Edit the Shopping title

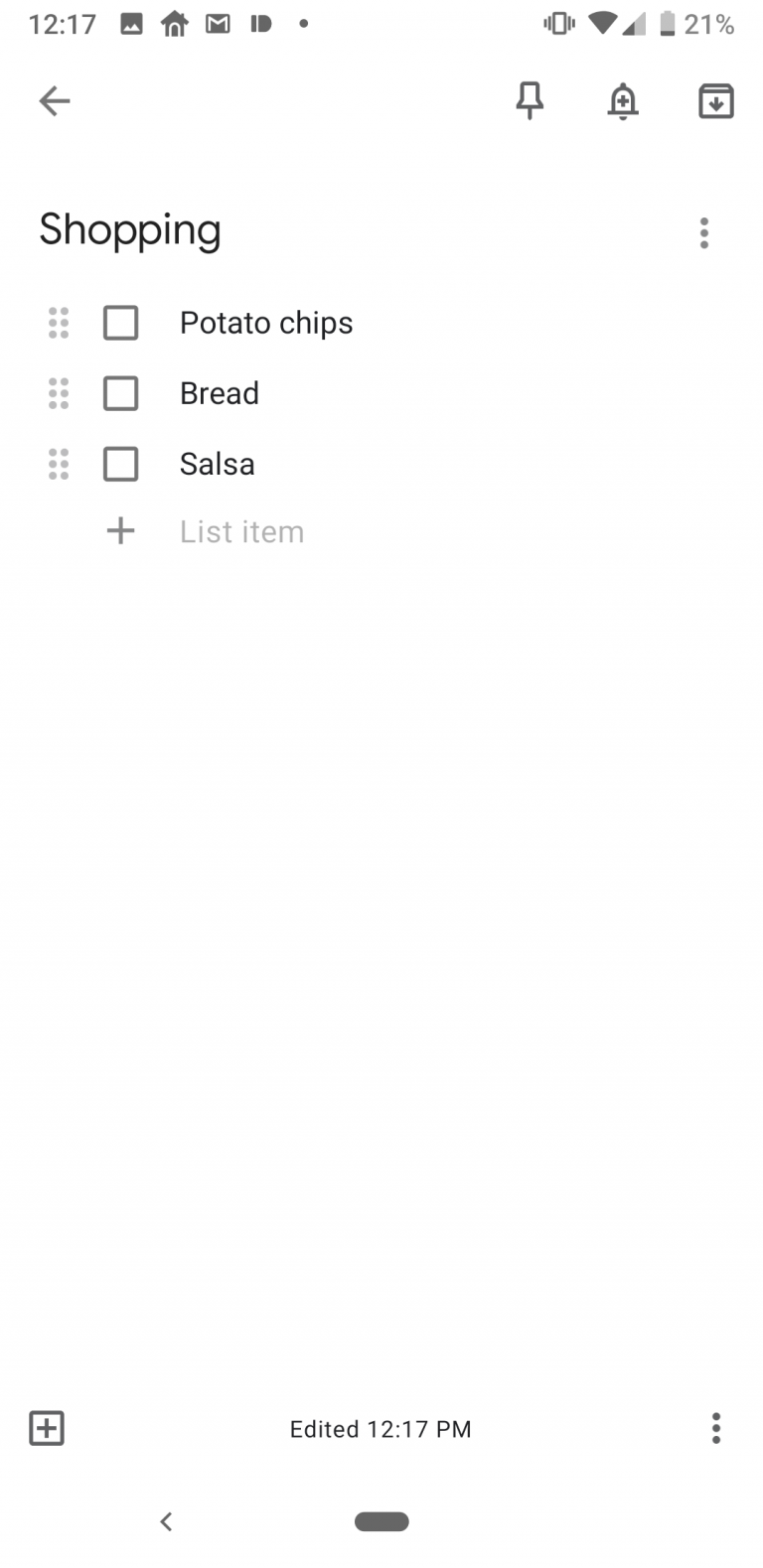click(130, 230)
